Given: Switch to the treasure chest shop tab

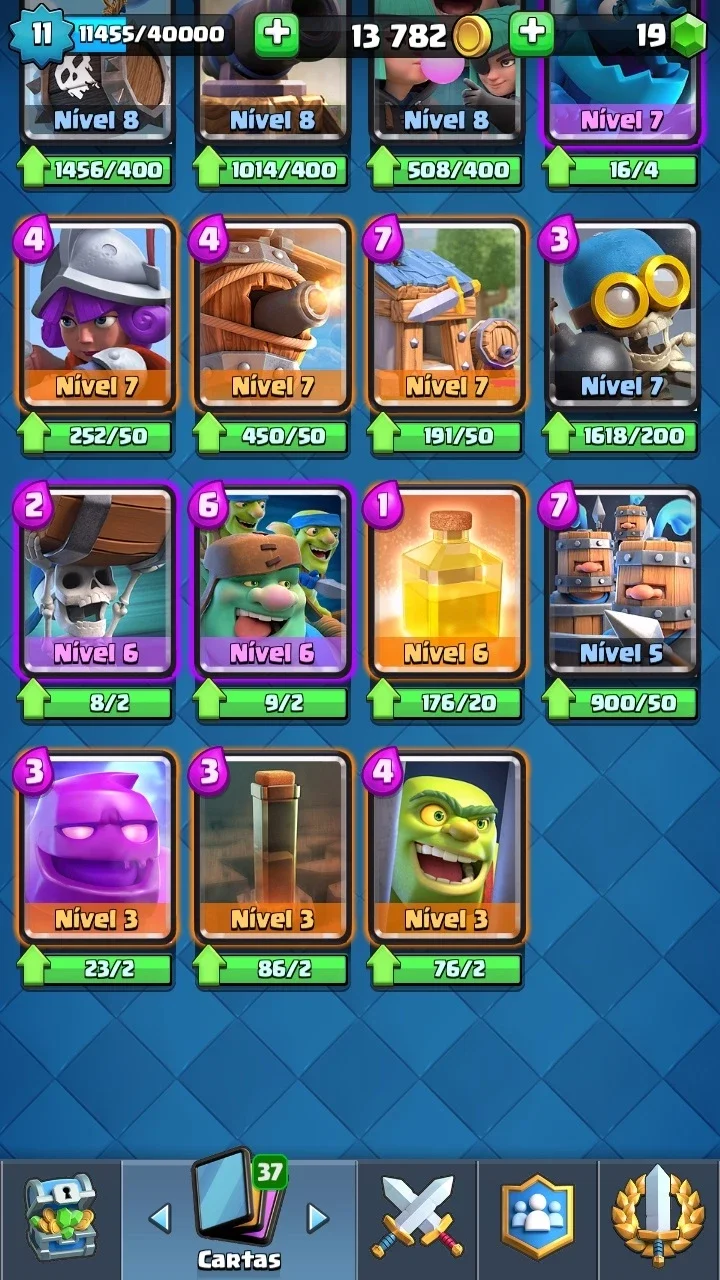Looking at the screenshot, I should coord(60,1220).
